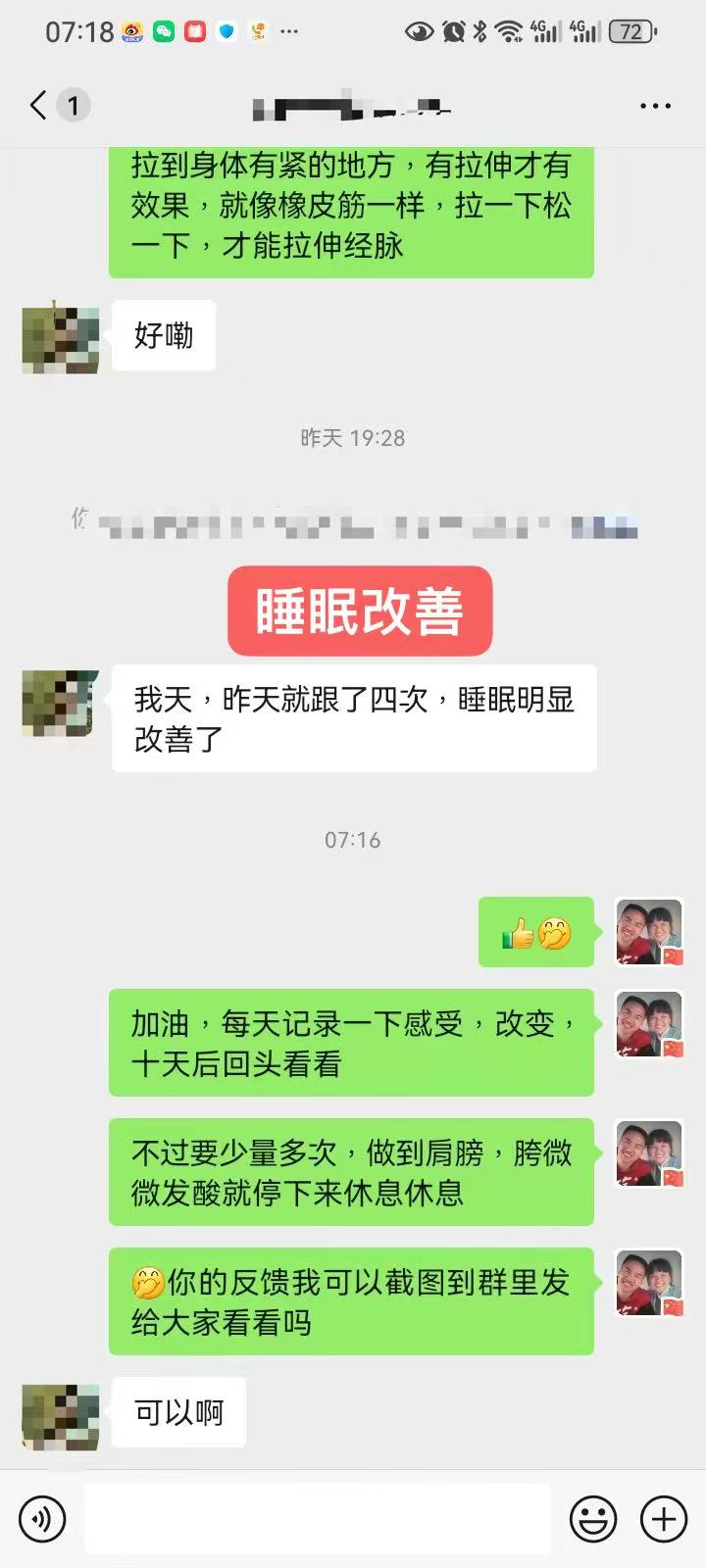Open avatar profile beside 可以啊 message
706x1568 pixels.
click(x=61, y=1416)
